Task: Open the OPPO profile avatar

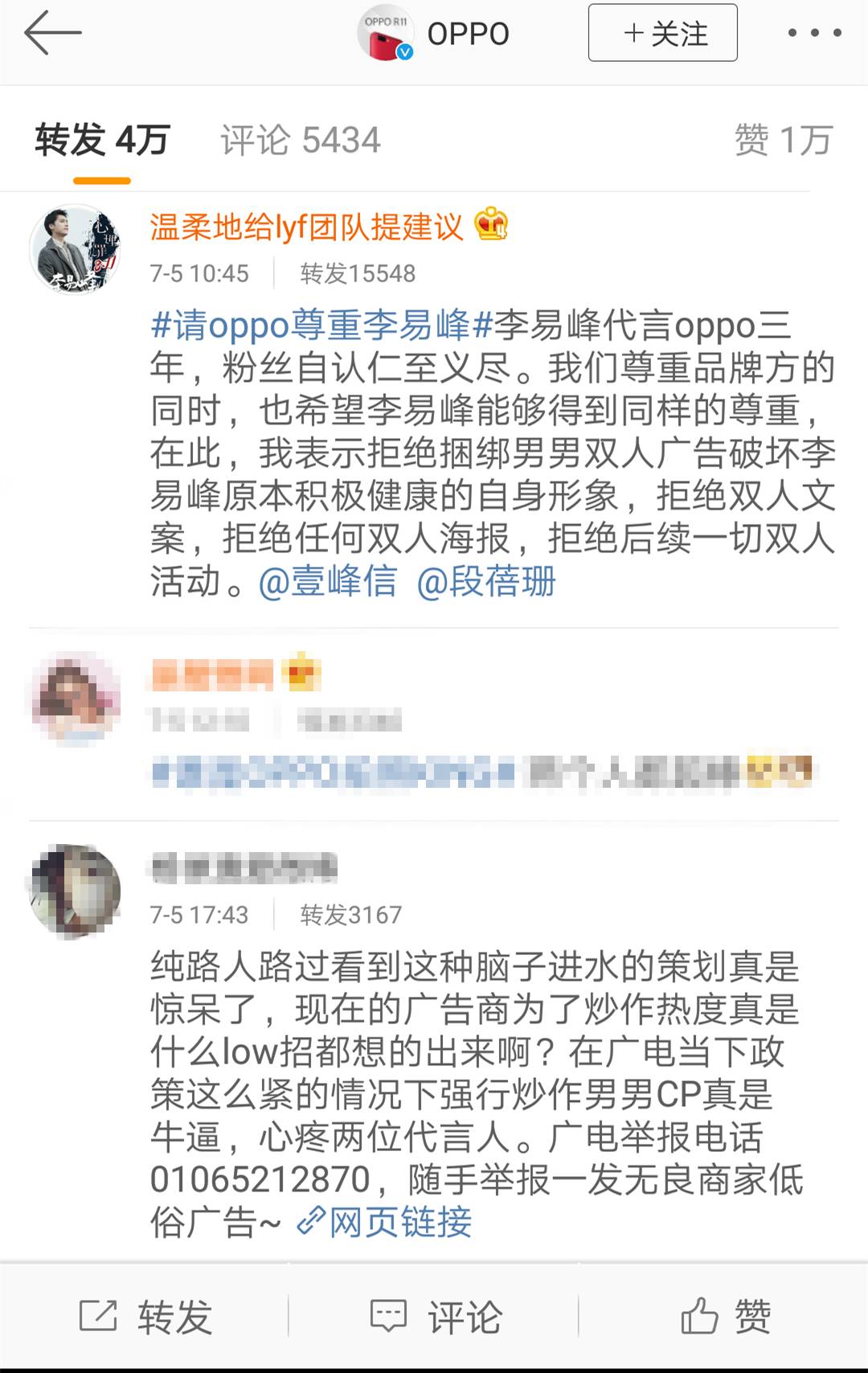Action: [385, 35]
